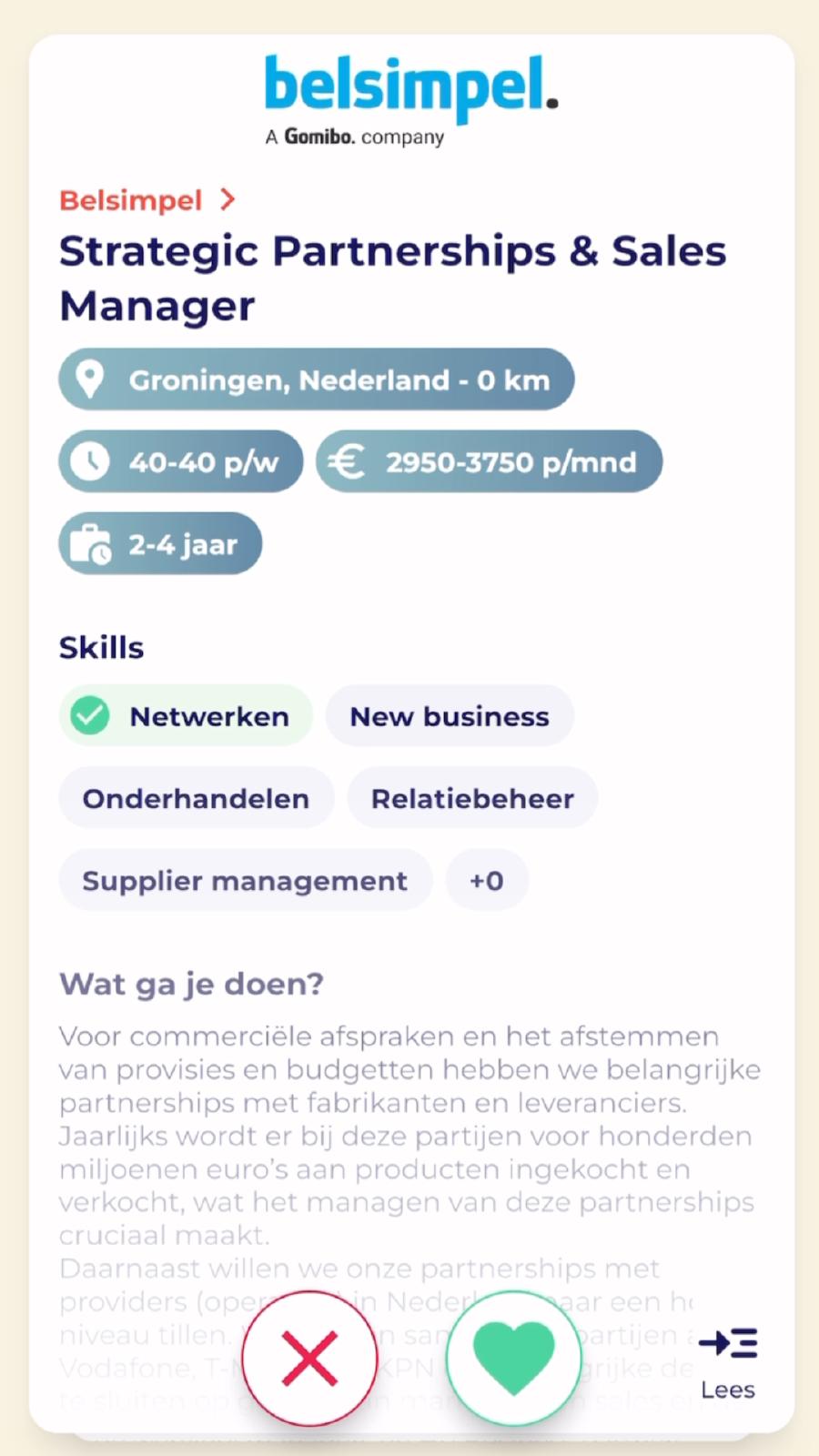Expand hidden skills via the +0 chip

point(486,879)
